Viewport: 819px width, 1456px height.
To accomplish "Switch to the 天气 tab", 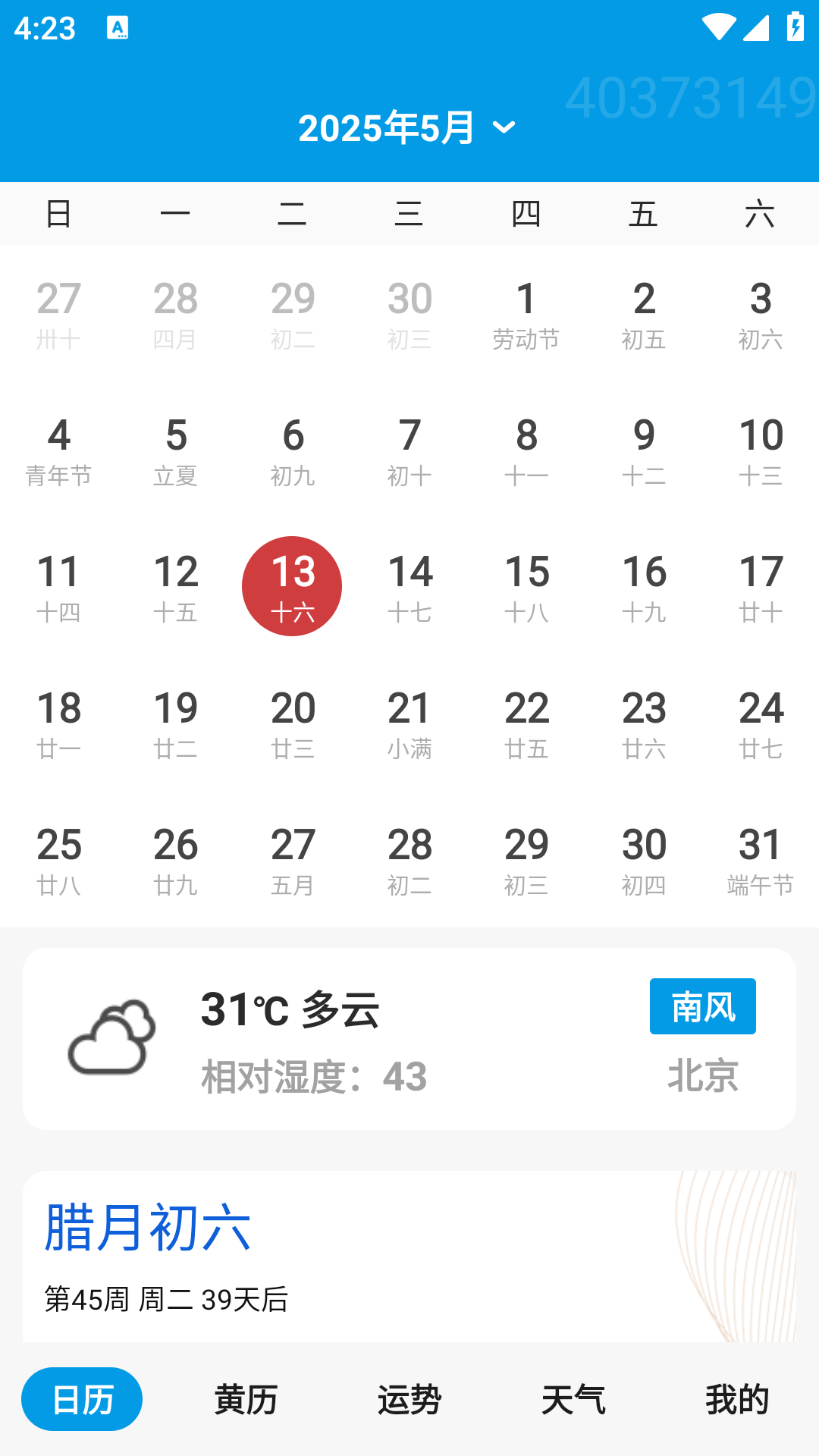I will pyautogui.click(x=573, y=1399).
